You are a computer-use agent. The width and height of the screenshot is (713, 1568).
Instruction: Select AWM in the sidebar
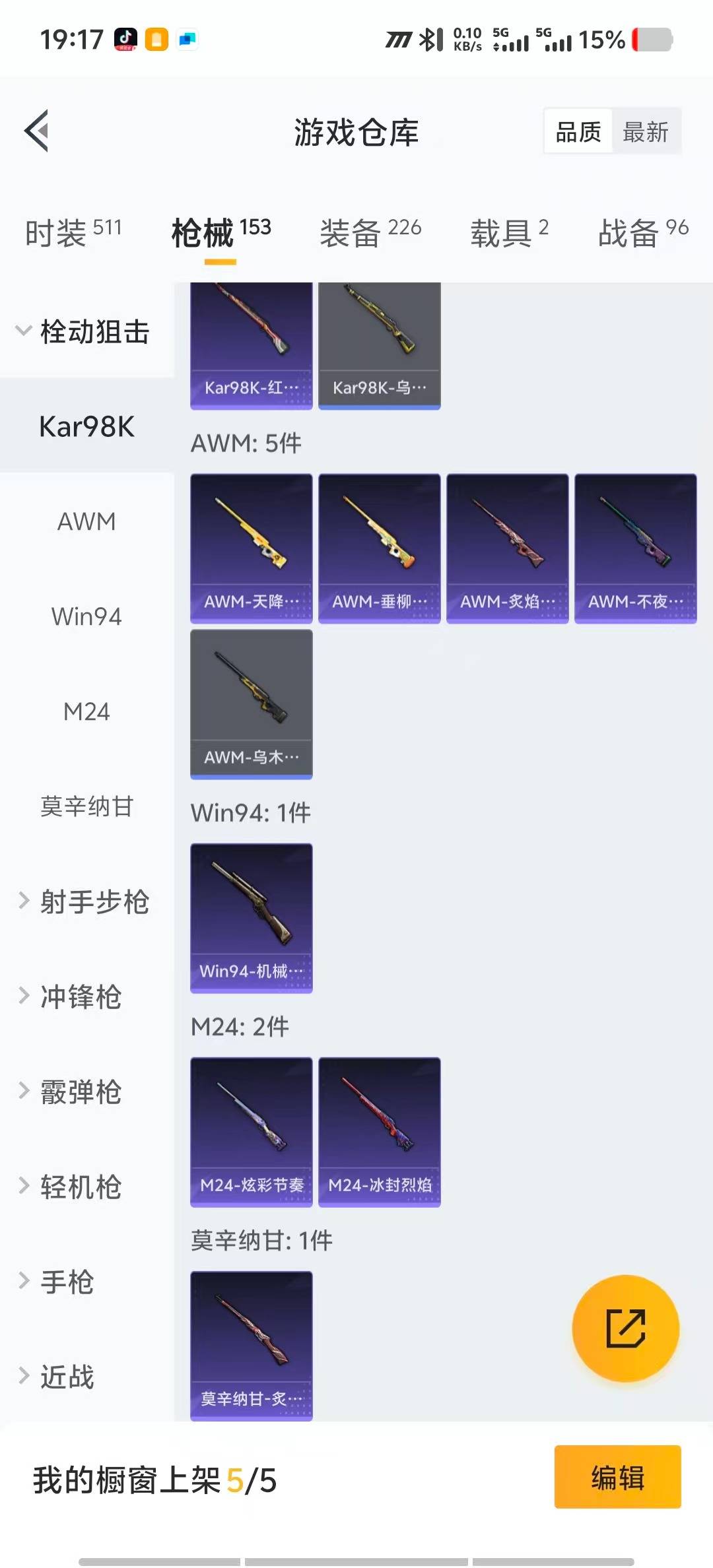(x=85, y=521)
